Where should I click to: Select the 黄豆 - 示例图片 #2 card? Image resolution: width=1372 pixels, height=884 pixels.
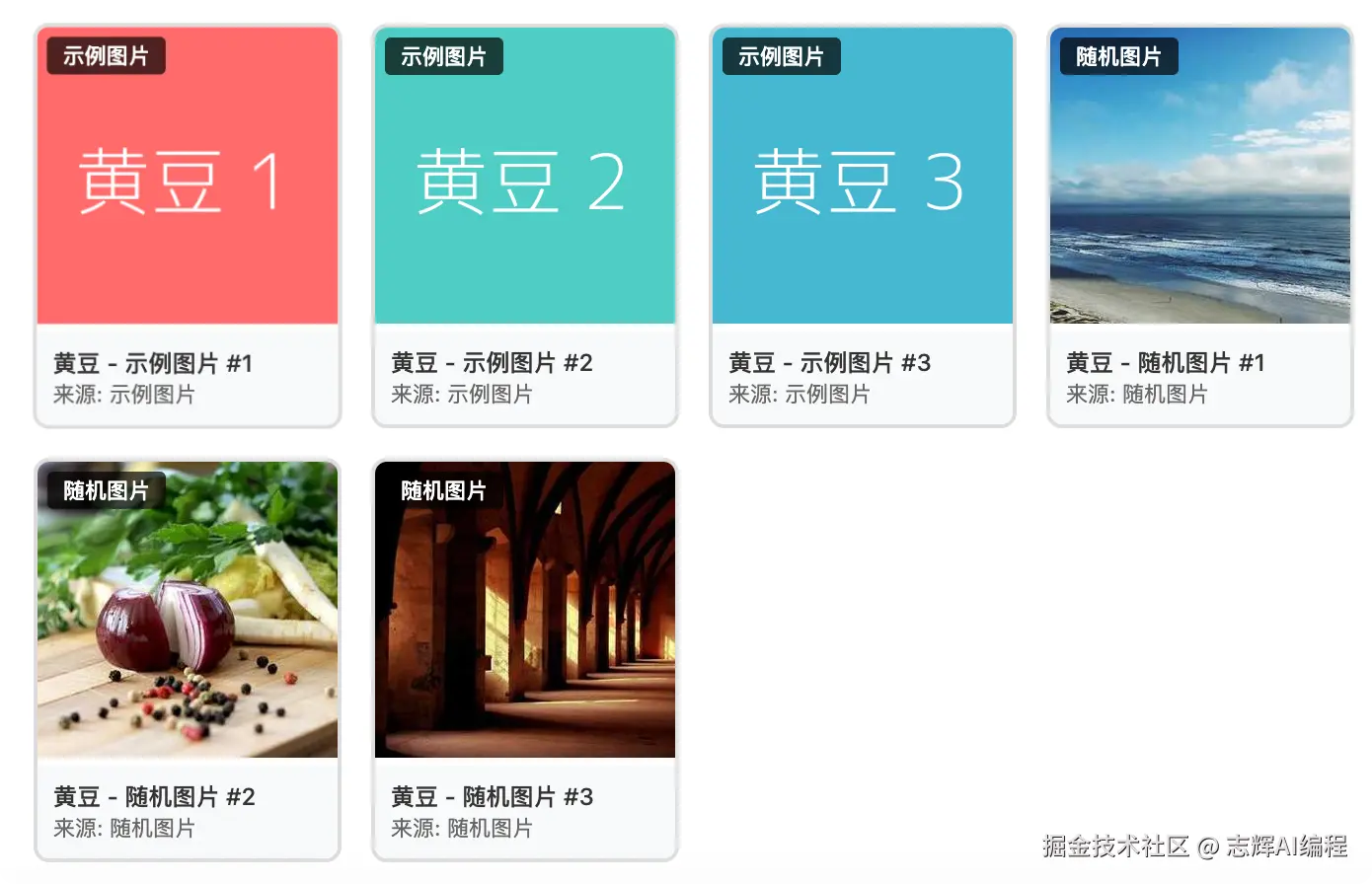(525, 226)
